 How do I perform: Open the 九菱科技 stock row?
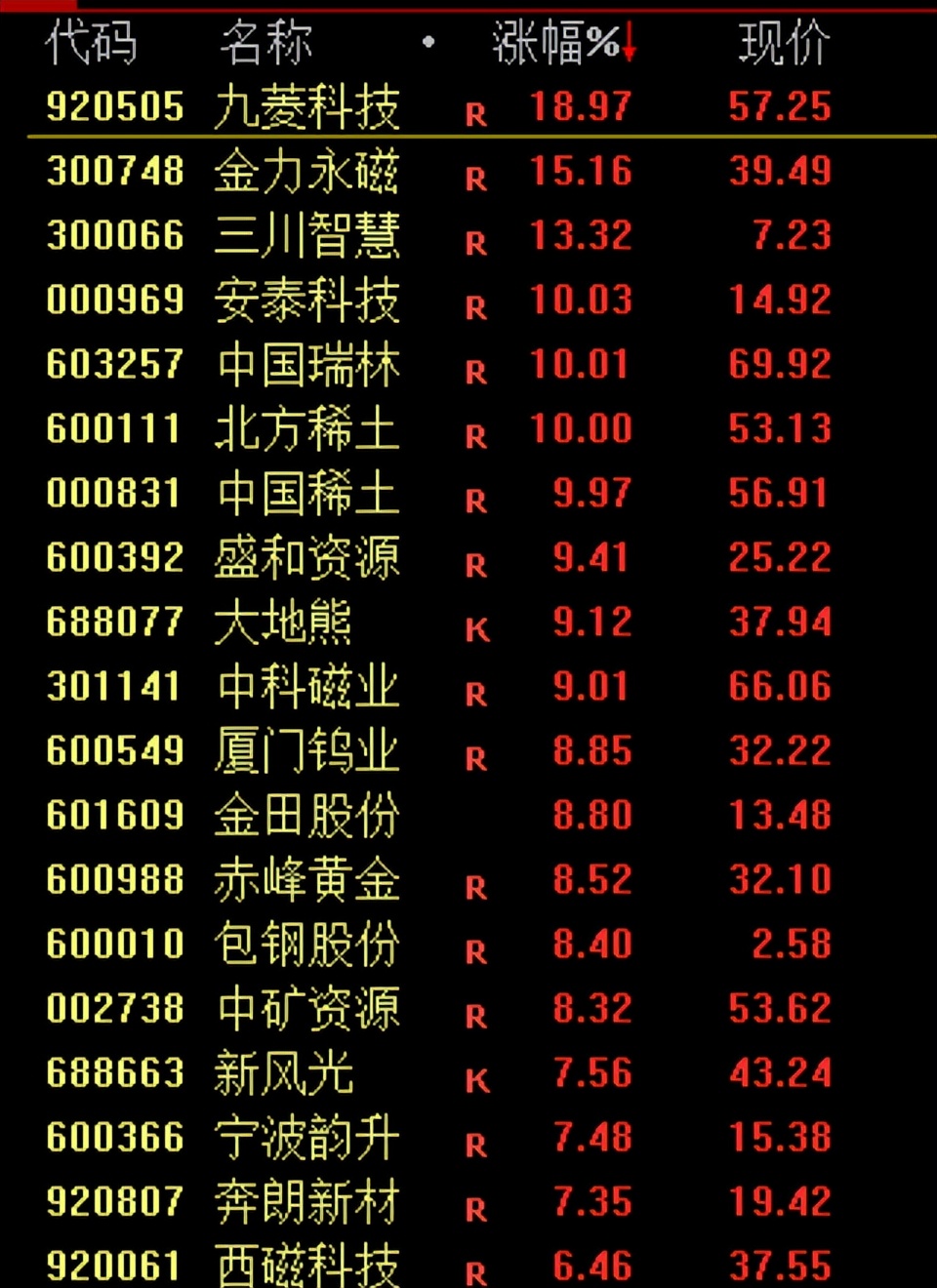pyautogui.click(x=306, y=107)
